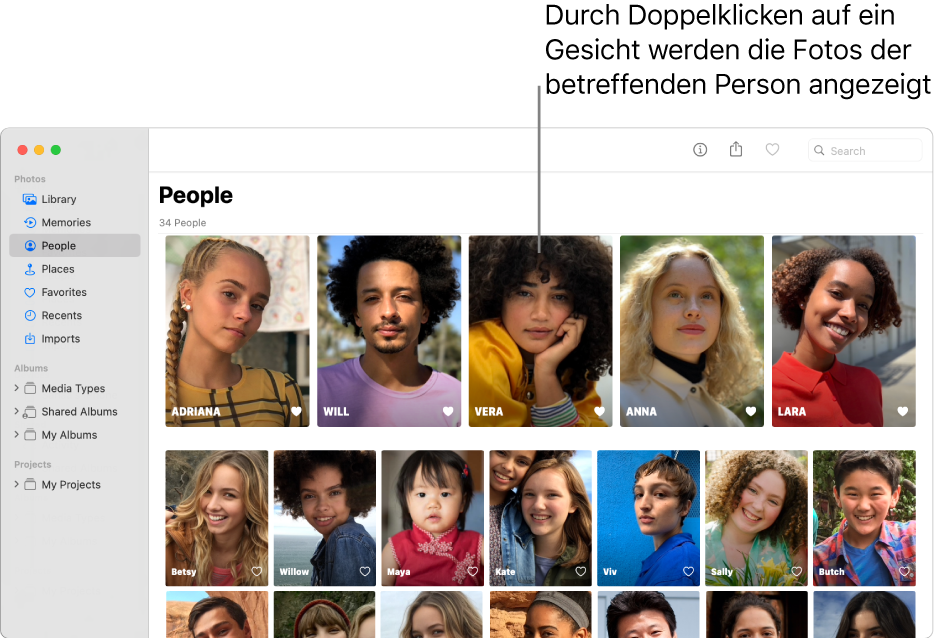Screen dimensions: 934x638
Task: Expand Shared Albums in sidebar
Action: pos(16,411)
